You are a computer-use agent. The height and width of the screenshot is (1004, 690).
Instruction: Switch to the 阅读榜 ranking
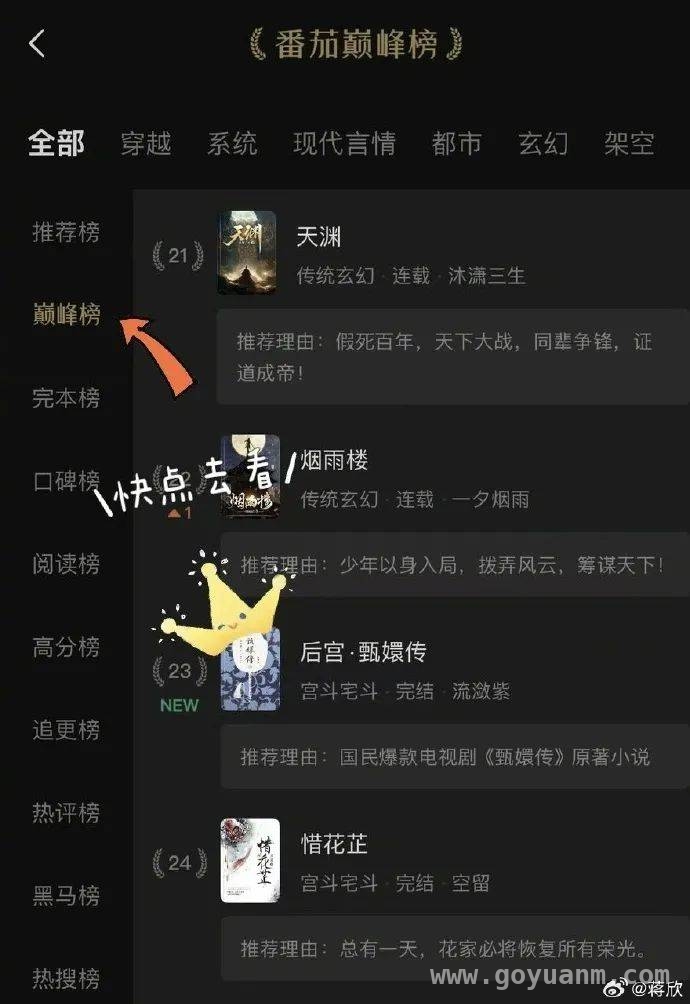click(x=66, y=564)
